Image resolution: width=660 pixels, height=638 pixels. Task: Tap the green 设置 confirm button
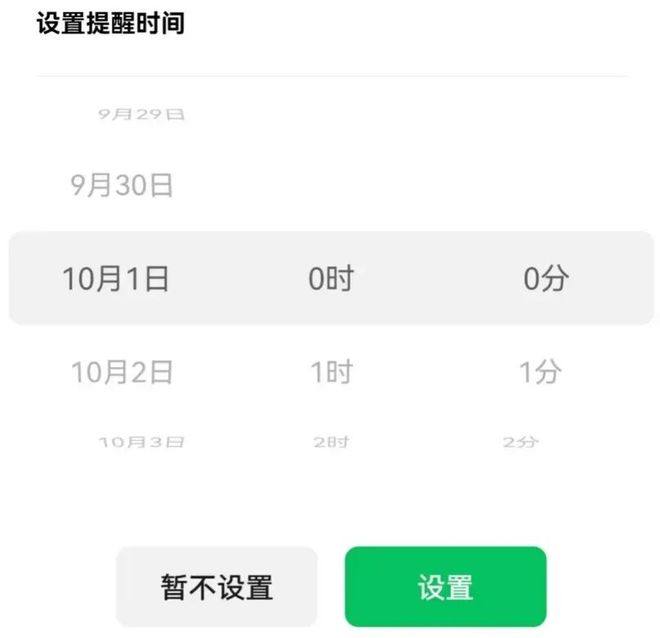(x=445, y=586)
